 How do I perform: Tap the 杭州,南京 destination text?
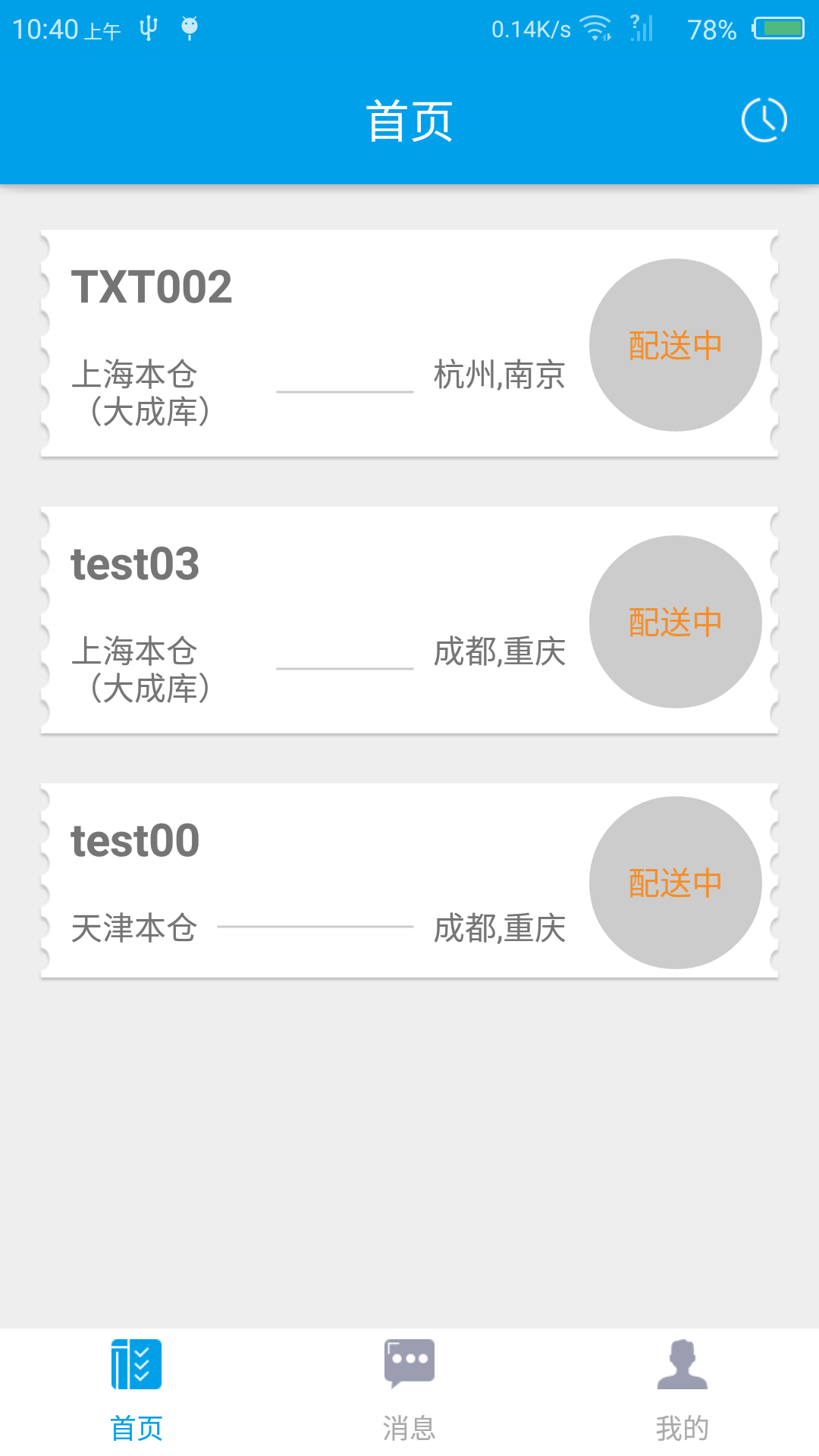point(497,375)
